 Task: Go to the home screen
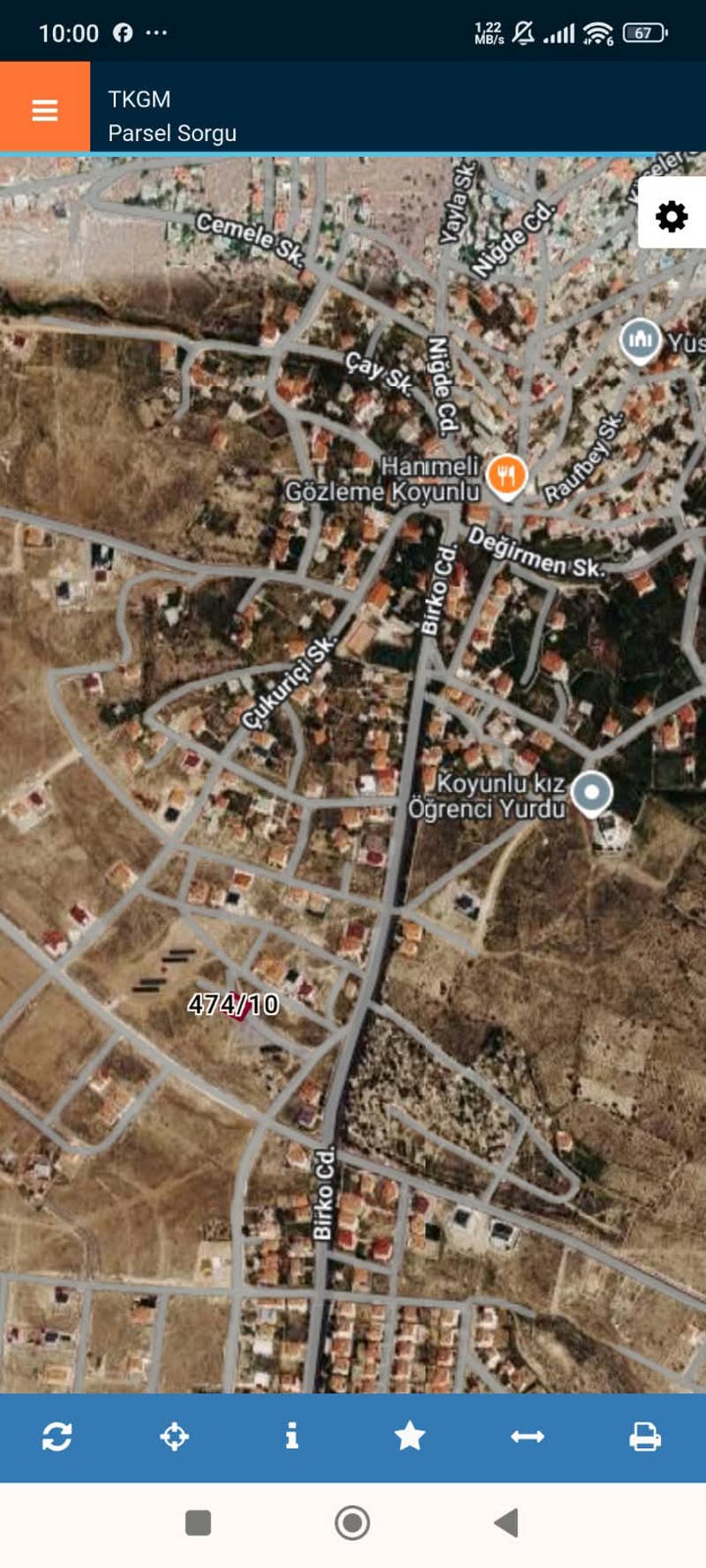coord(352,1522)
